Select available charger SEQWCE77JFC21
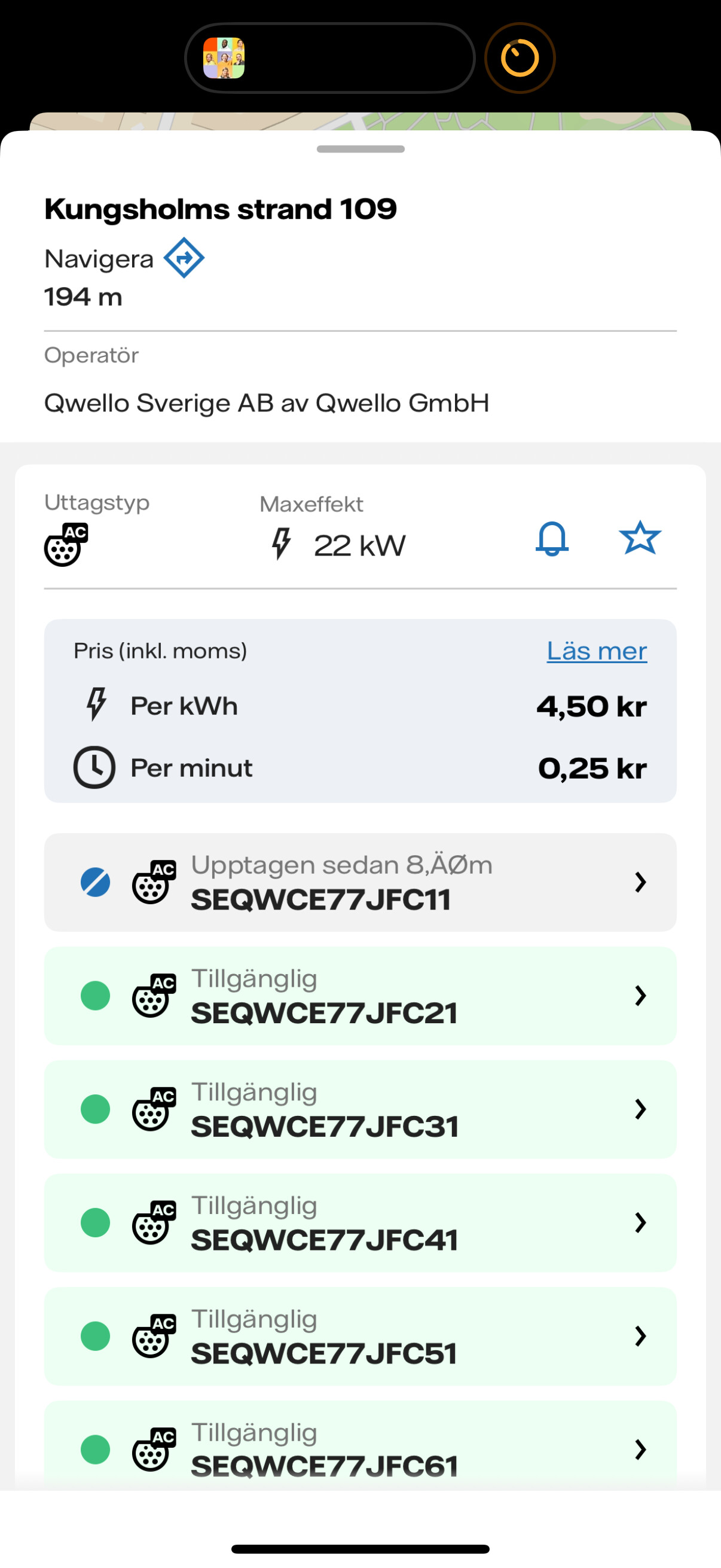Screen dimensions: 721x1568 click(360, 996)
